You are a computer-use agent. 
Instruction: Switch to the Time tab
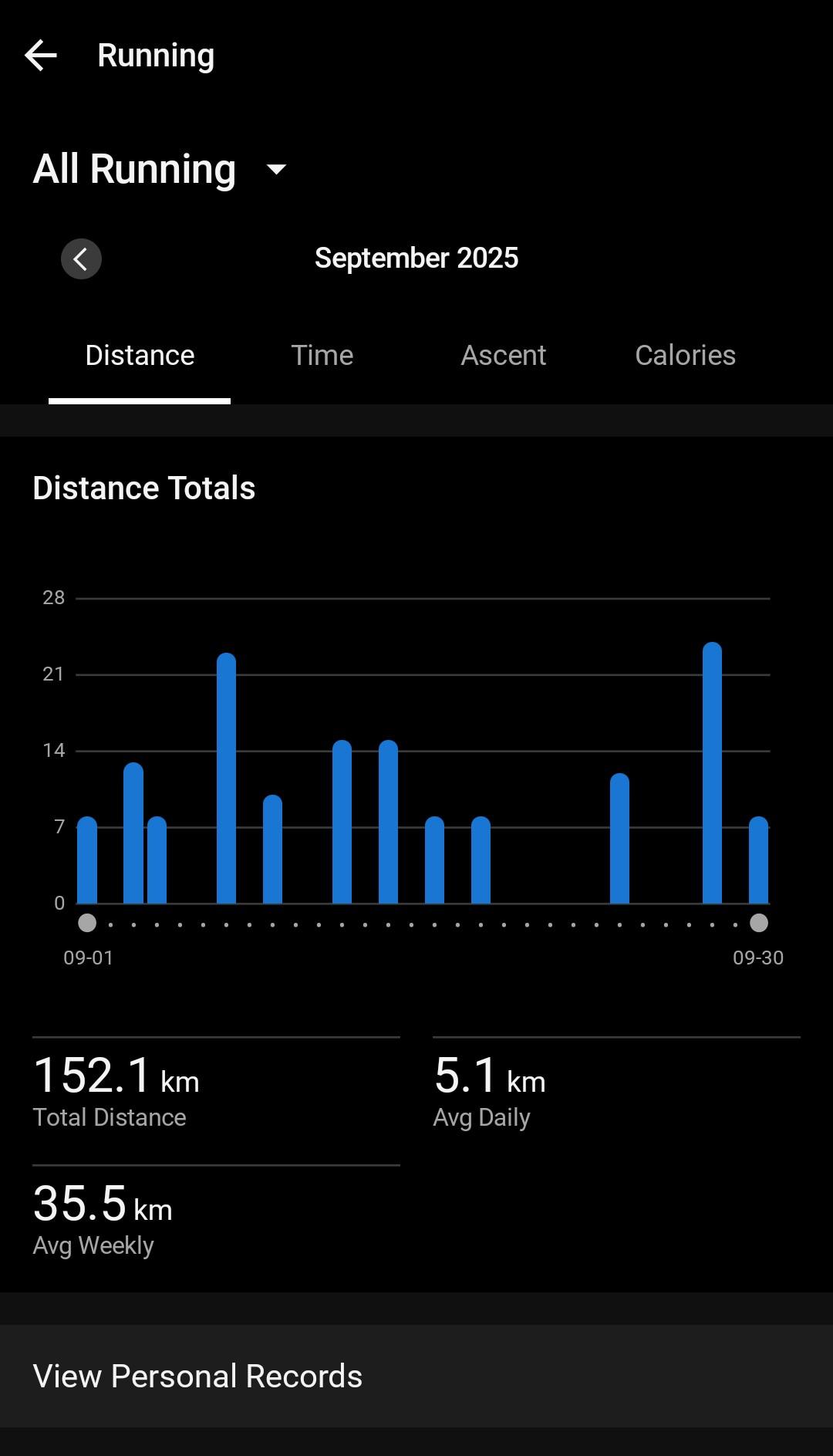point(322,356)
